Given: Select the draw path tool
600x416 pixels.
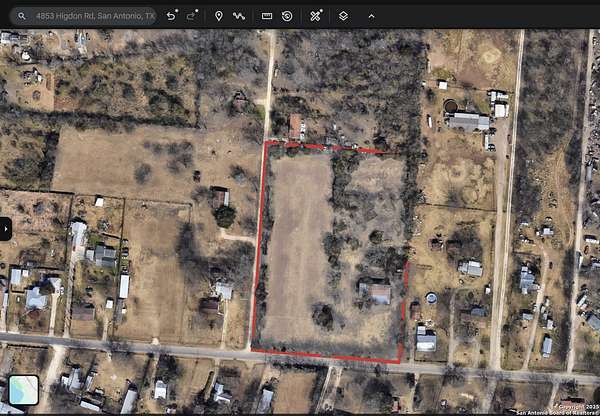Looking at the screenshot, I should tap(239, 16).
